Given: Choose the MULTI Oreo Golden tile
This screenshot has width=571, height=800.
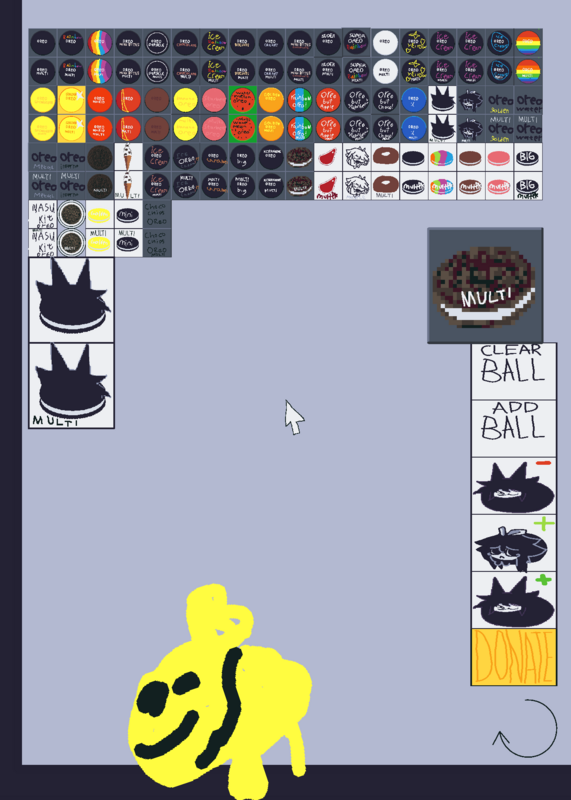Looking at the screenshot, I should coord(500,129).
